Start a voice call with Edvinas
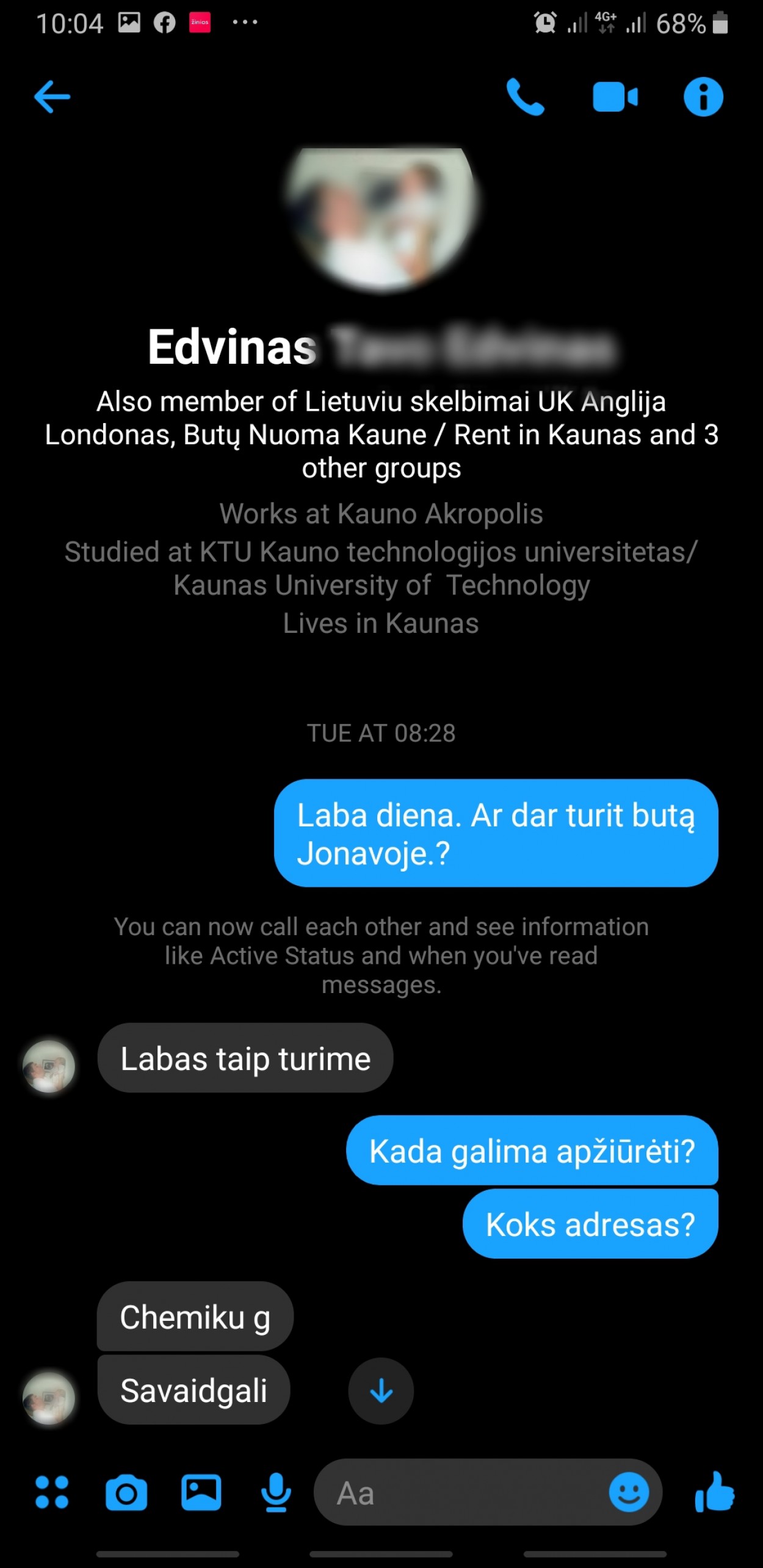The width and height of the screenshot is (763, 1568). pos(525,96)
